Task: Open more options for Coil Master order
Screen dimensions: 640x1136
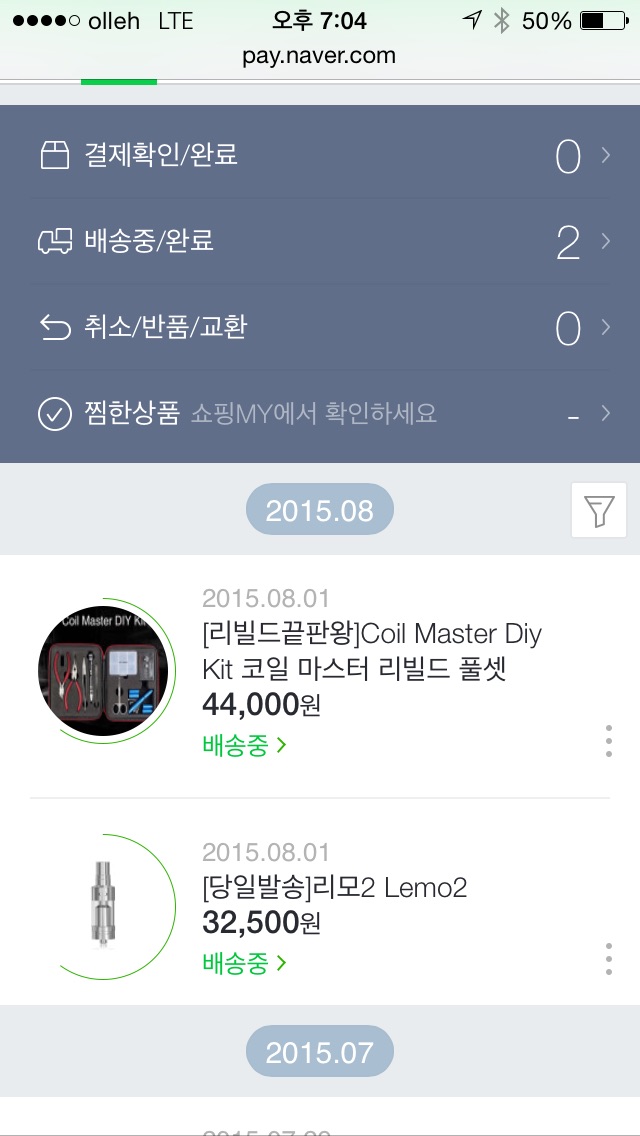Action: point(608,741)
